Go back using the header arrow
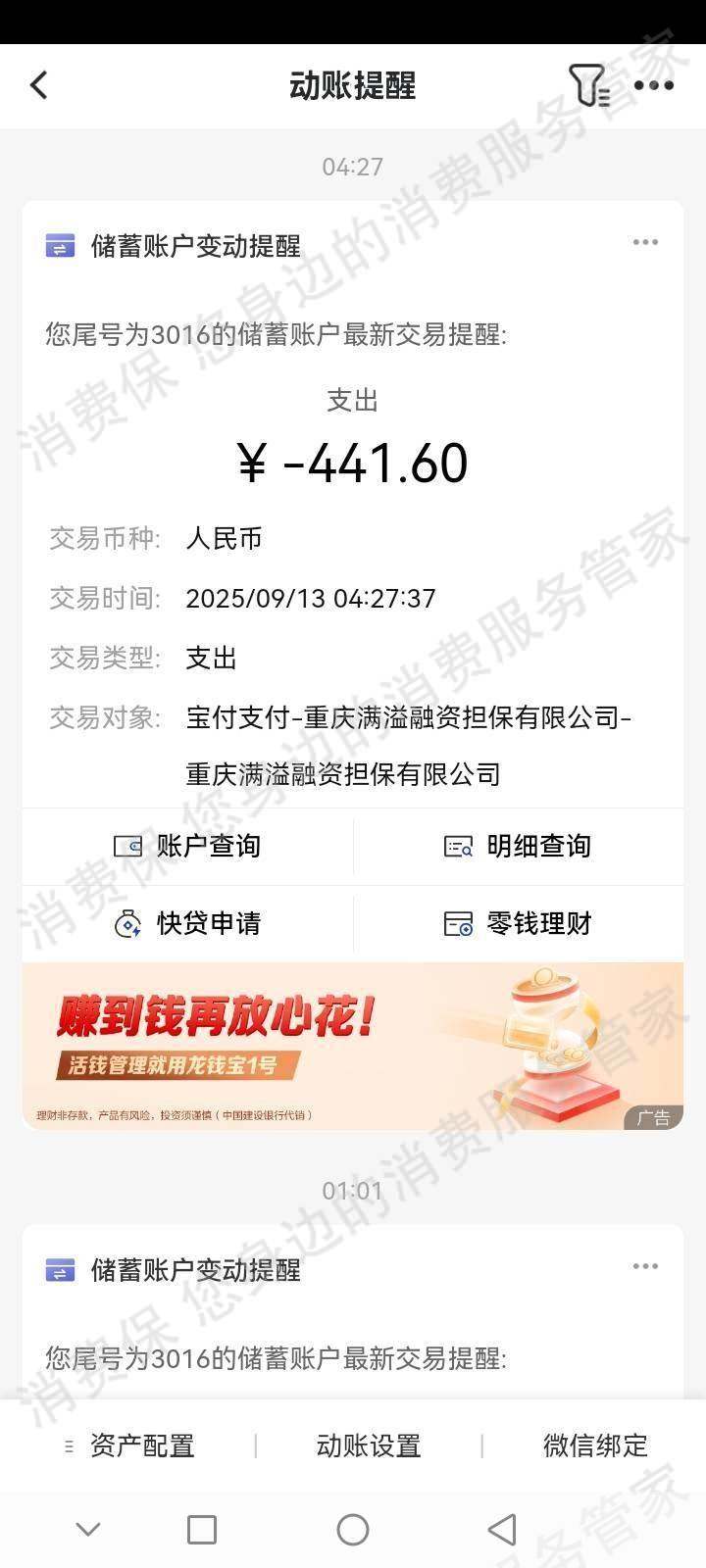The width and height of the screenshot is (706, 1568). 39,85
